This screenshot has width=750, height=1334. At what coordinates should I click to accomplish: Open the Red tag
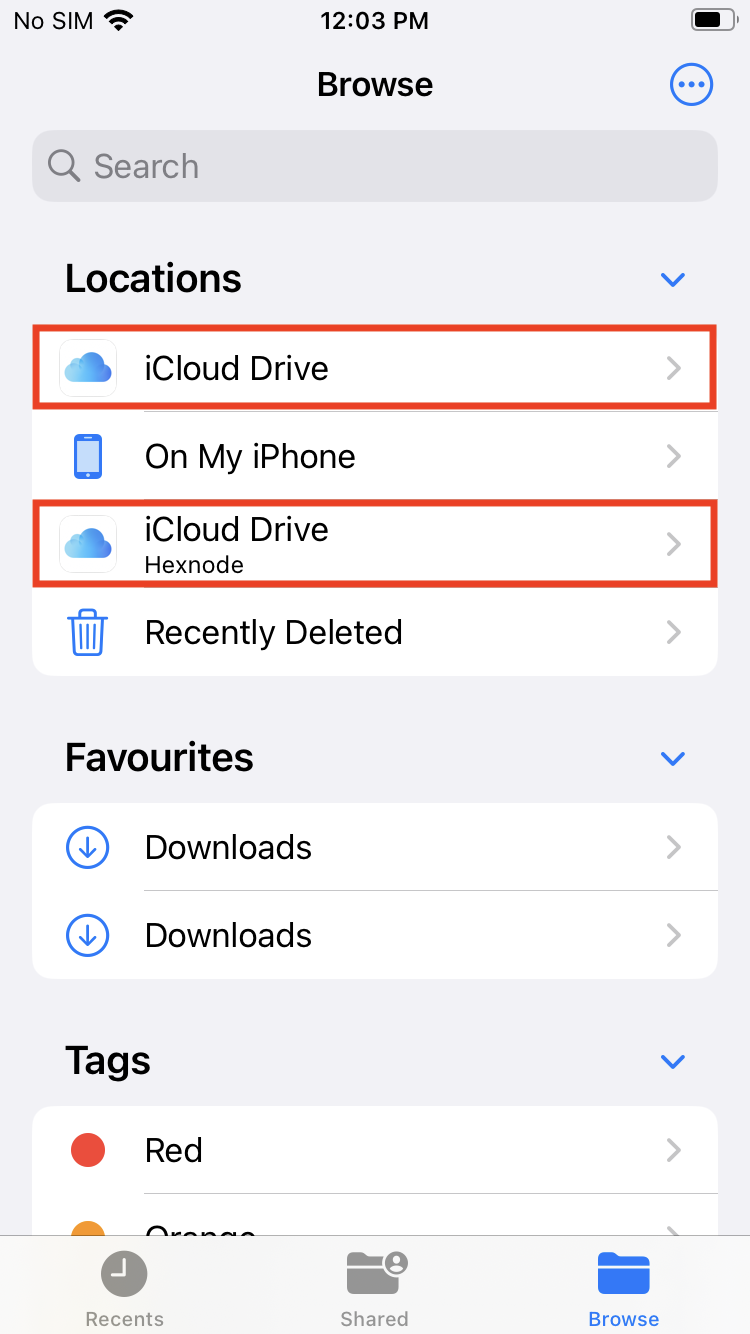point(375,1150)
